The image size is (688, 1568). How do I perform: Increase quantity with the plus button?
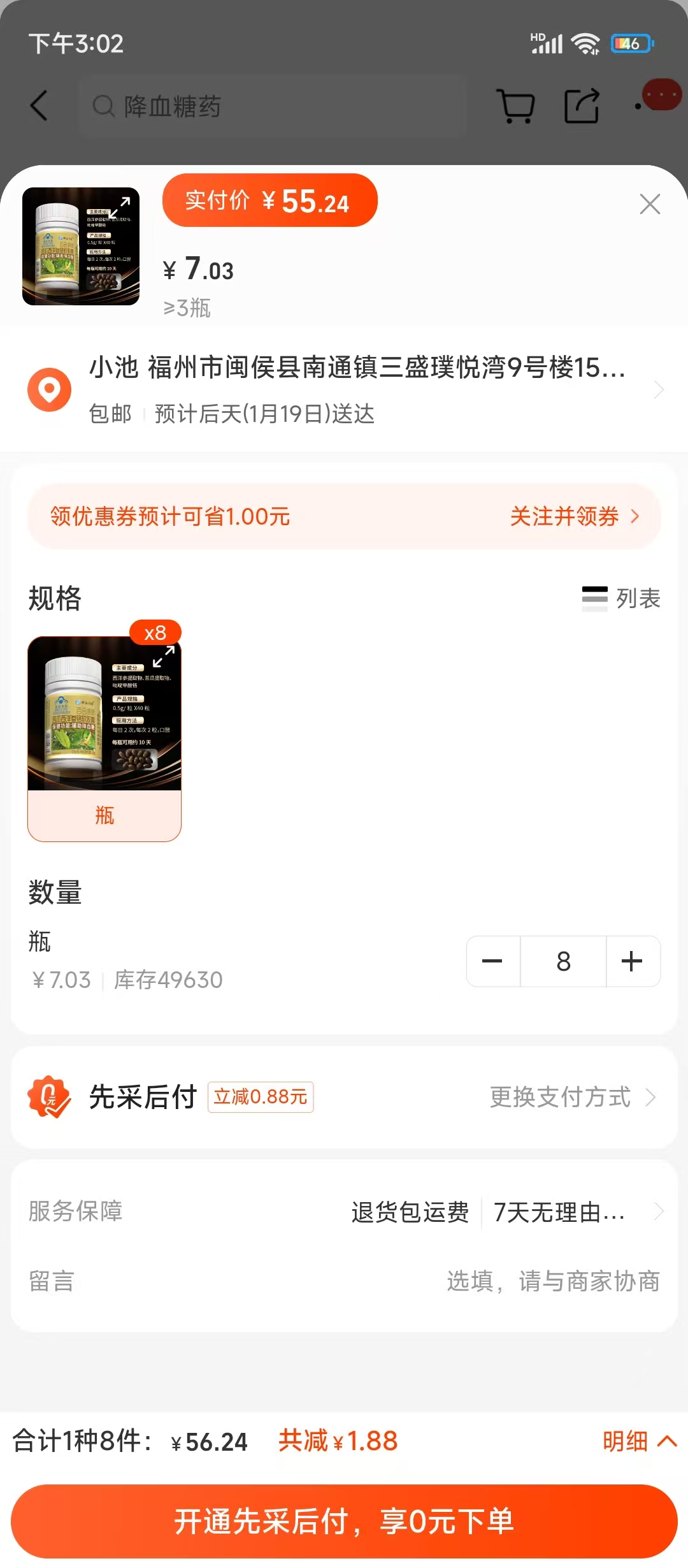(x=632, y=961)
